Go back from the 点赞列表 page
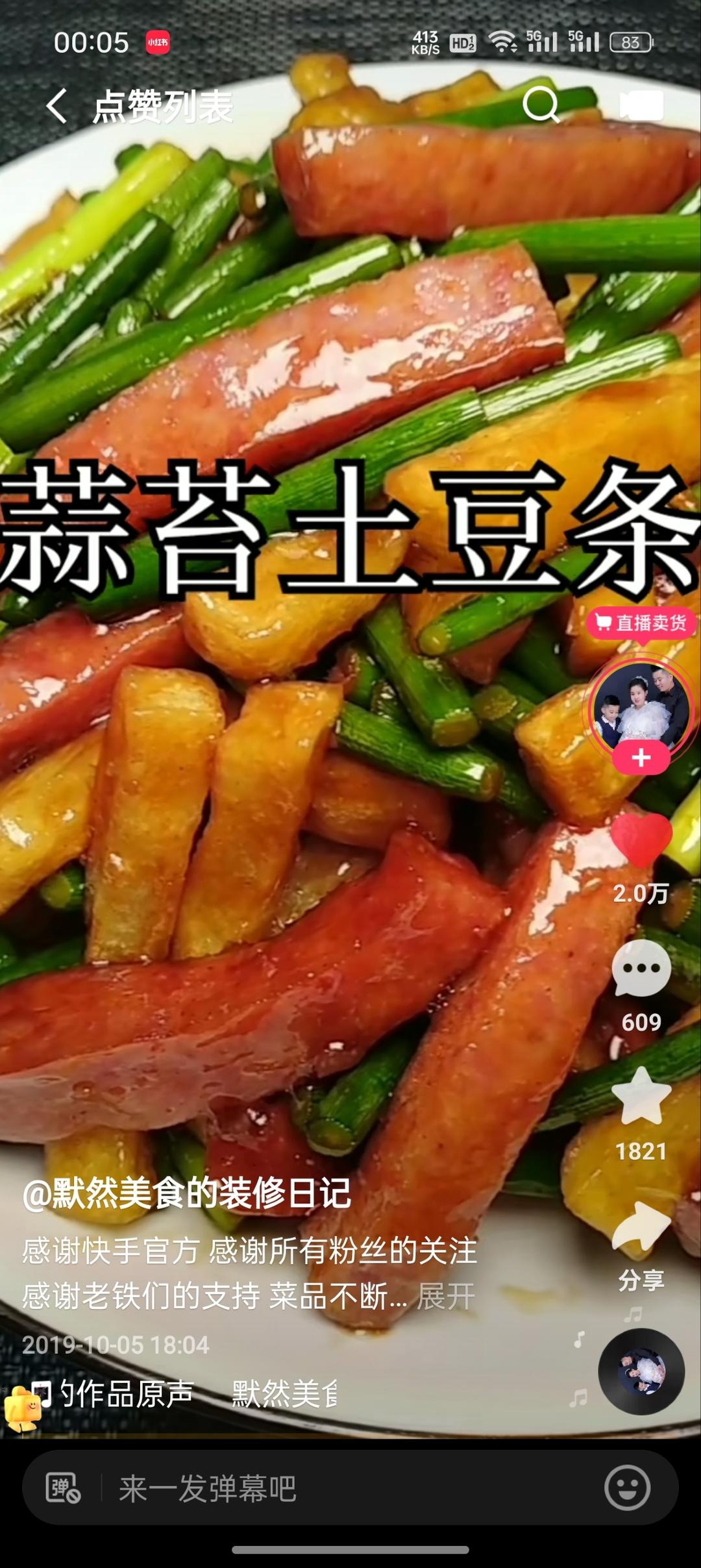This screenshot has width=701, height=1568. pyautogui.click(x=57, y=106)
